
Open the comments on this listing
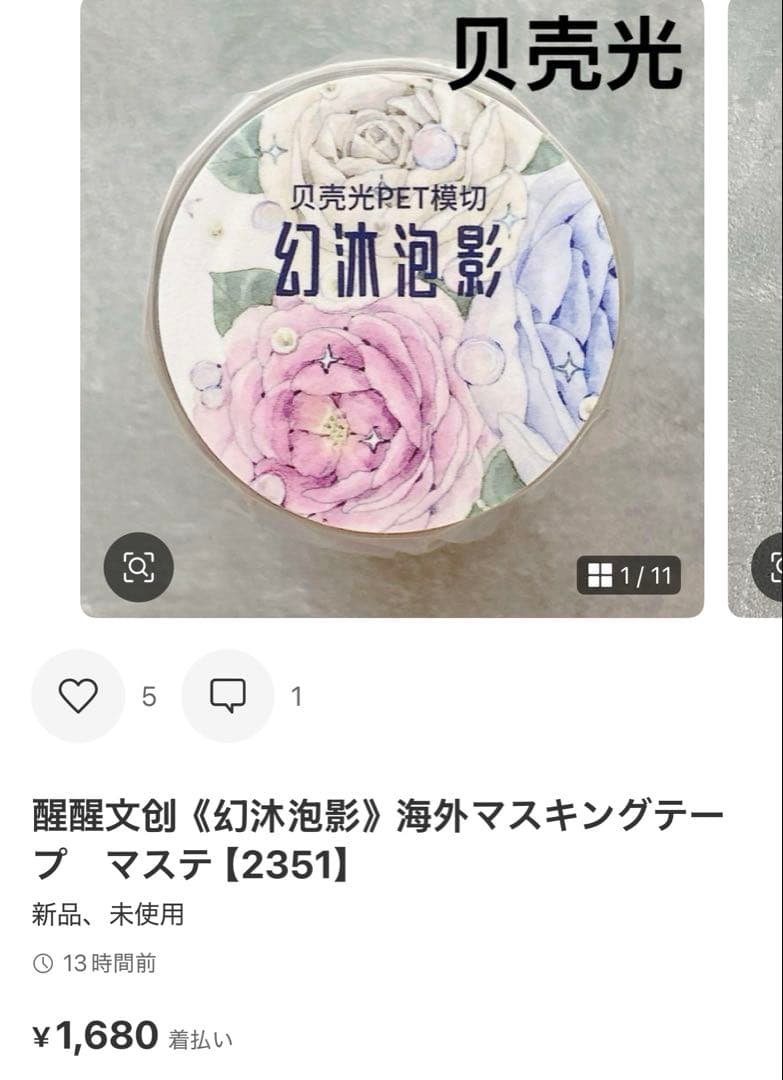point(228,696)
